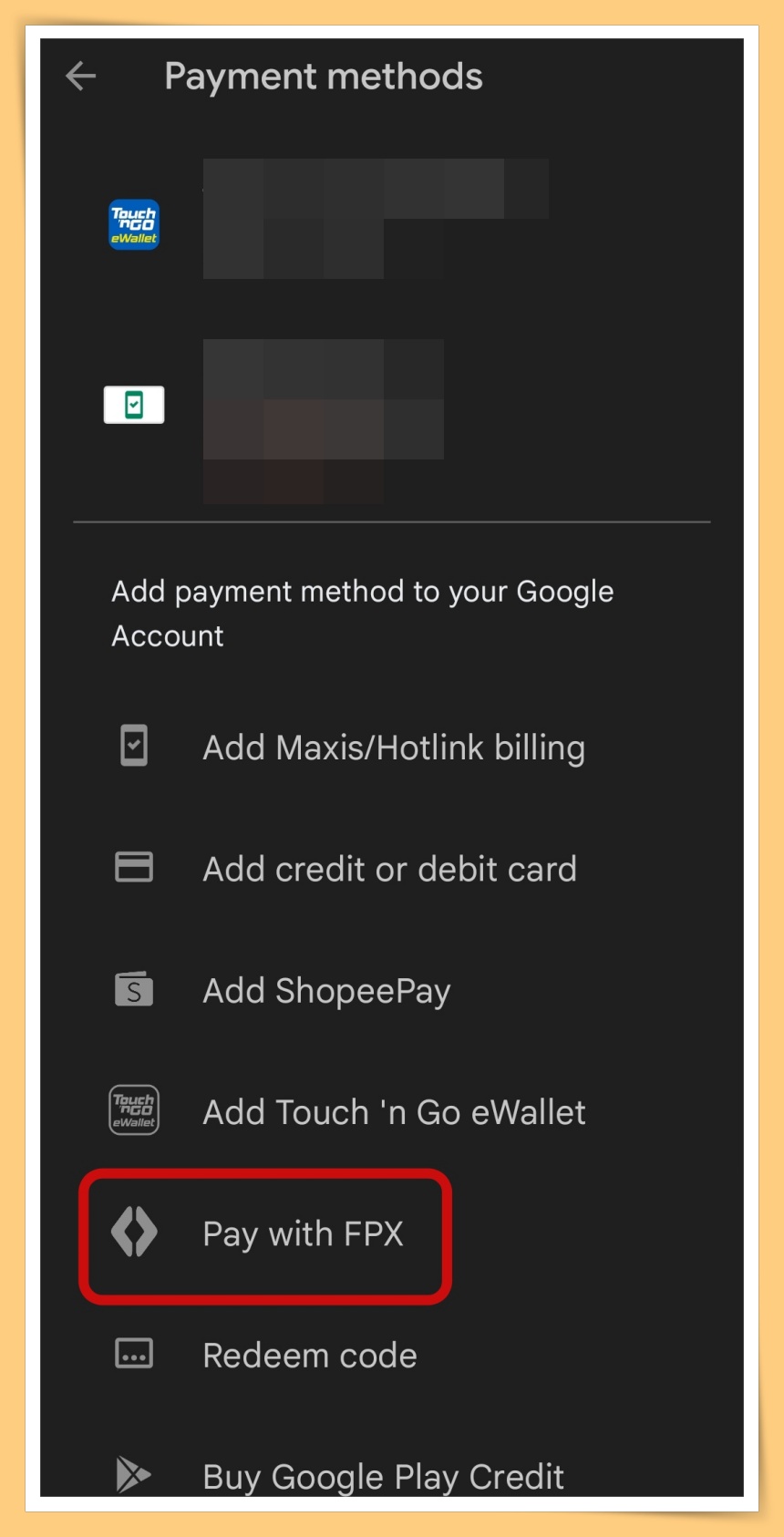Select the Pay with FPX option
The height and width of the screenshot is (1537, 784).
point(304,1233)
